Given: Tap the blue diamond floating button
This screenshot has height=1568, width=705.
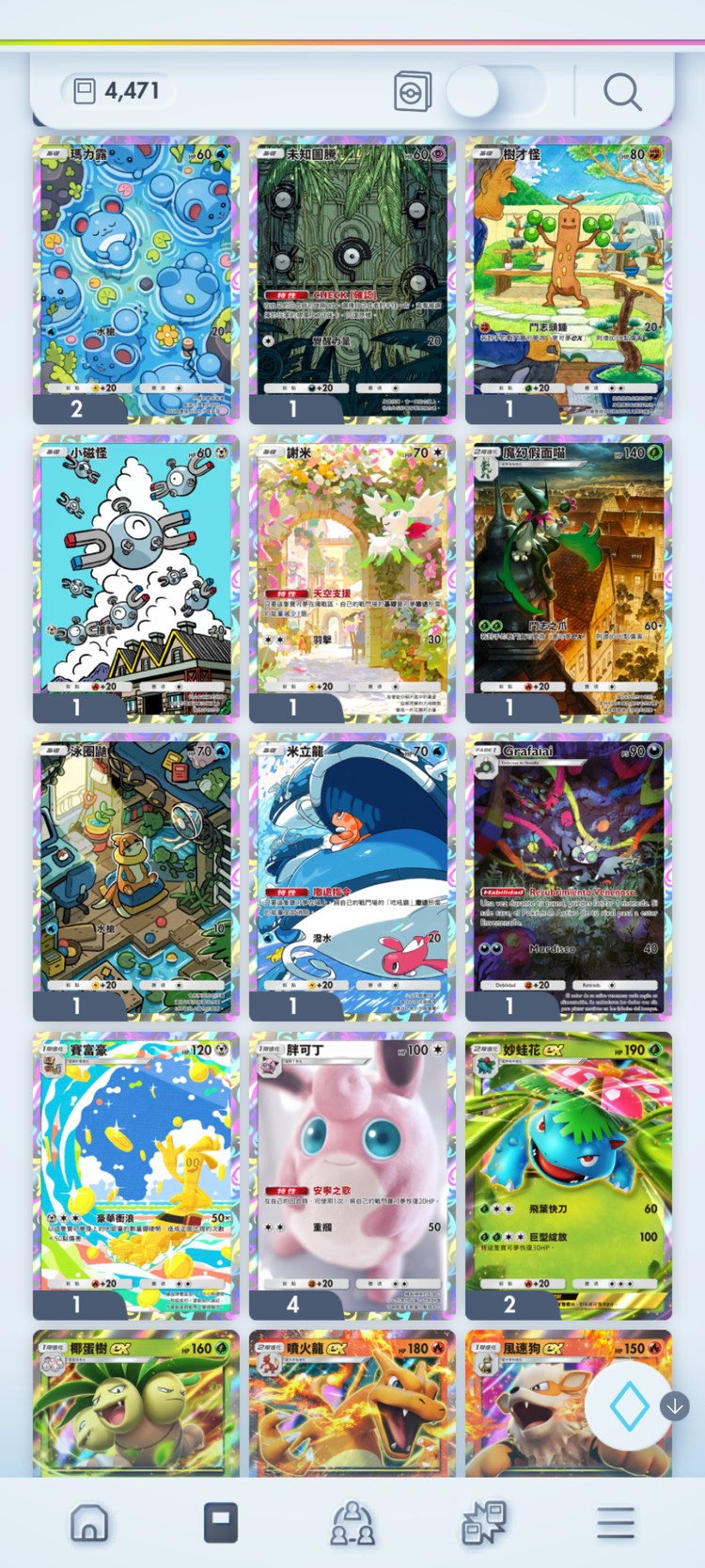Looking at the screenshot, I should click(629, 1406).
